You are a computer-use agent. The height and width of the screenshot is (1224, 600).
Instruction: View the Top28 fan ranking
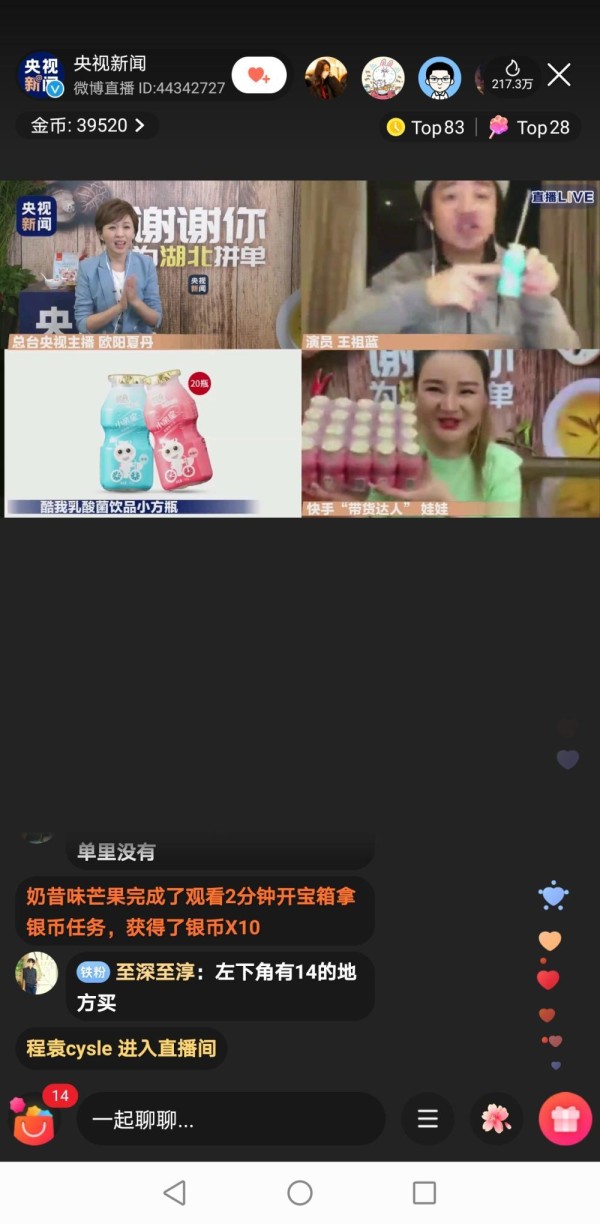coord(529,127)
